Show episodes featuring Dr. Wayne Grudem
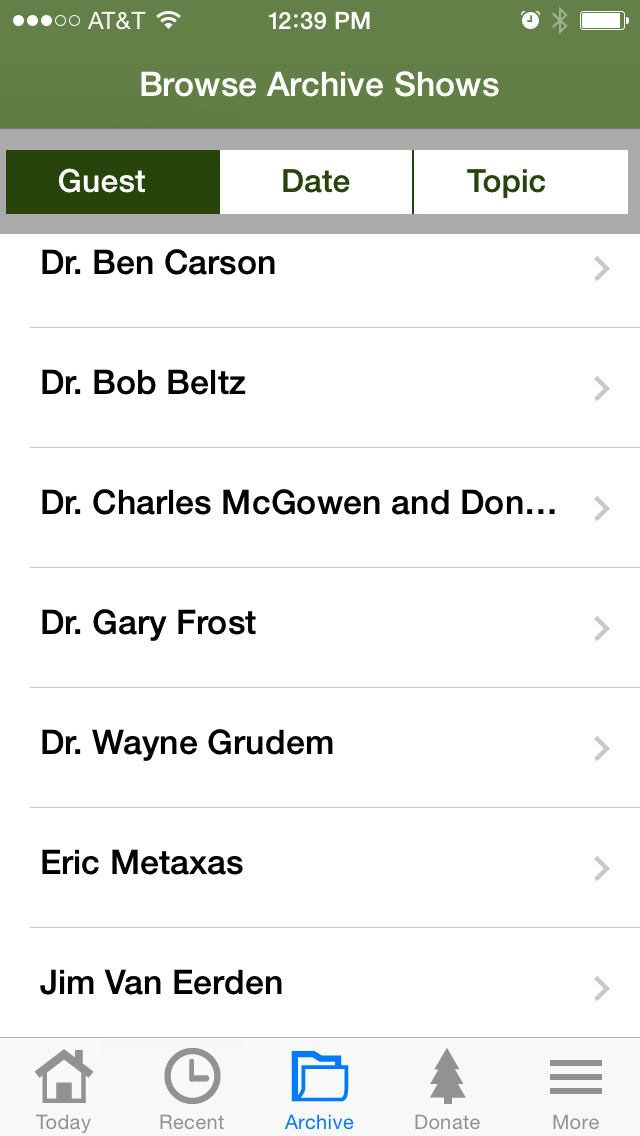 point(320,748)
